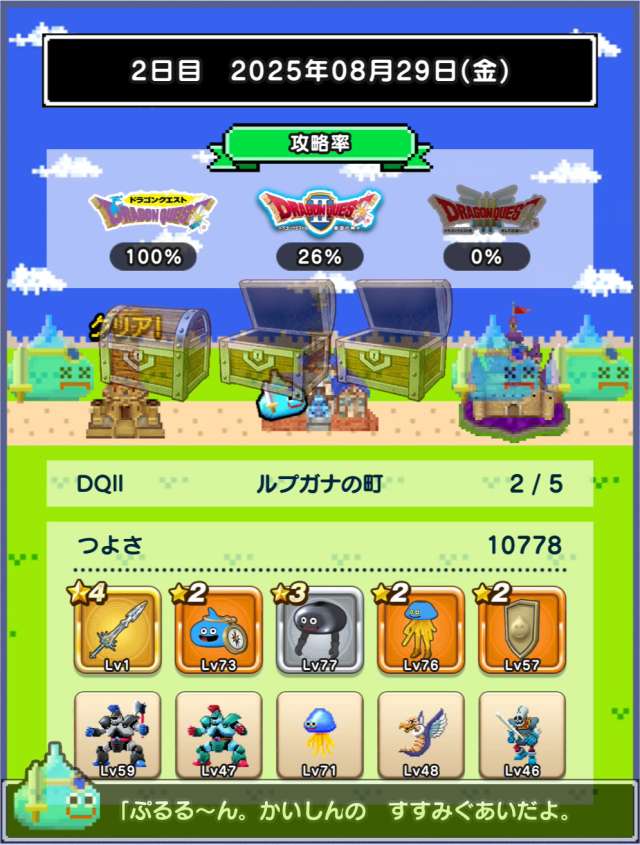Viewport: 640px width, 845px height.
Task: Select the Lv48 winged bird monster
Action: point(421,734)
